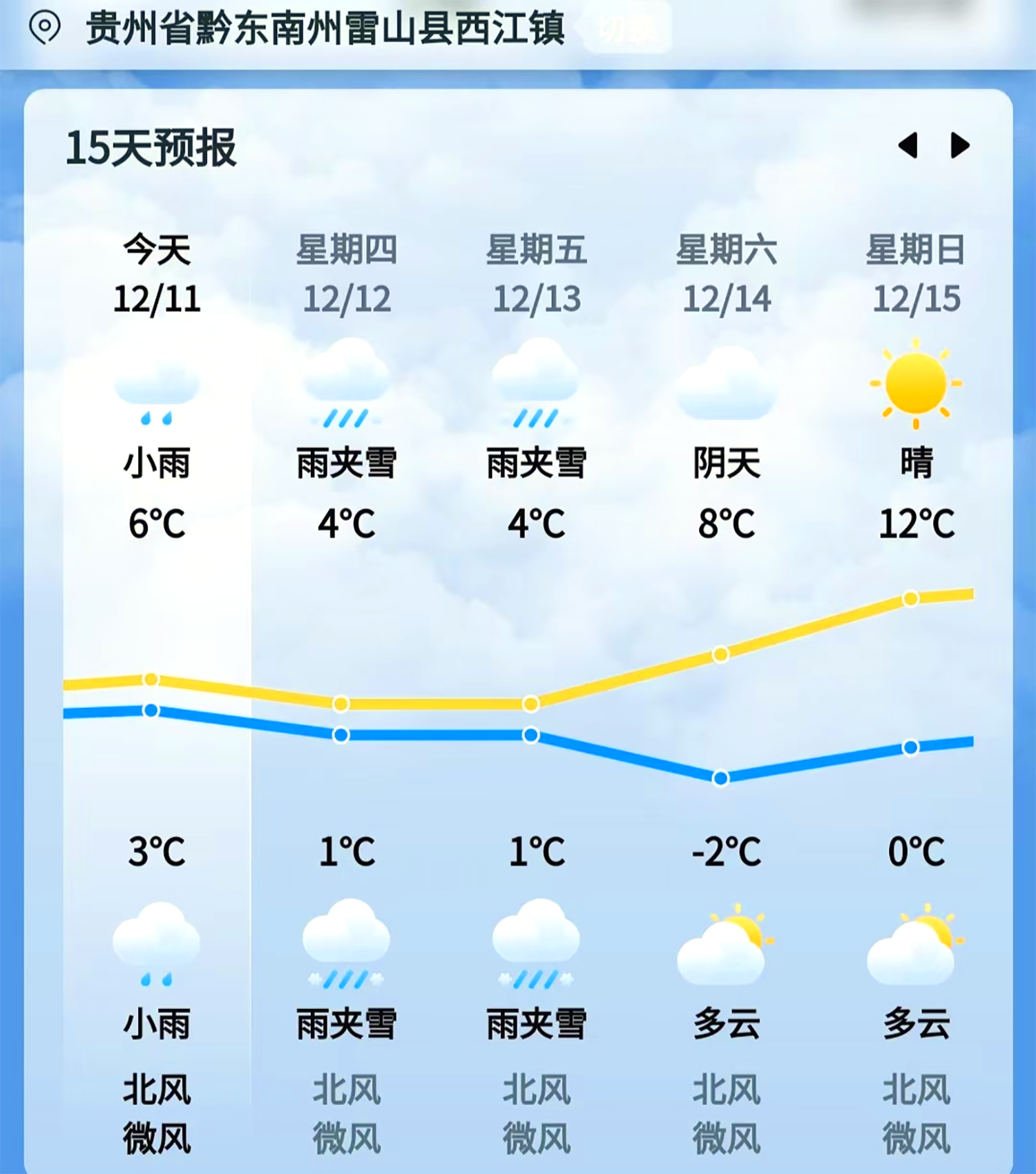Show previous days with the left arrow
The image size is (1036, 1174).
click(x=908, y=145)
